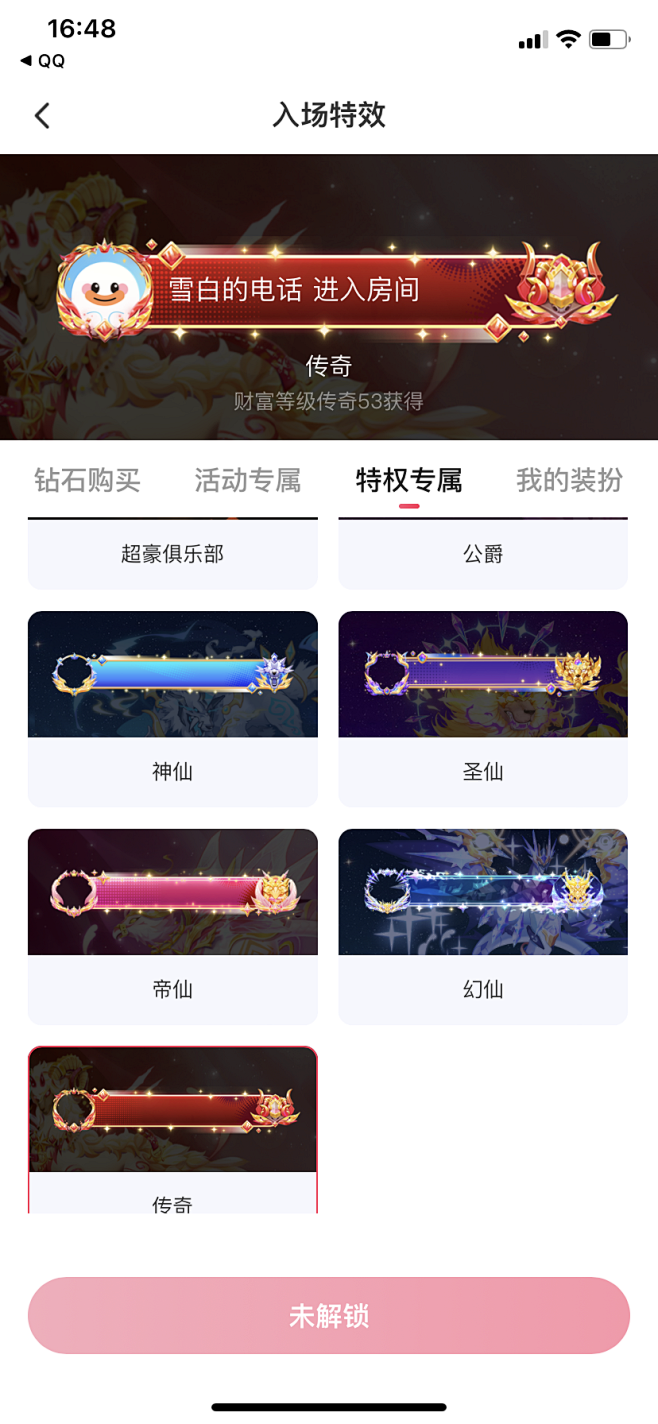Select the 超豪俱乐部 entrance effect
The width and height of the screenshot is (658, 1424).
click(x=173, y=554)
